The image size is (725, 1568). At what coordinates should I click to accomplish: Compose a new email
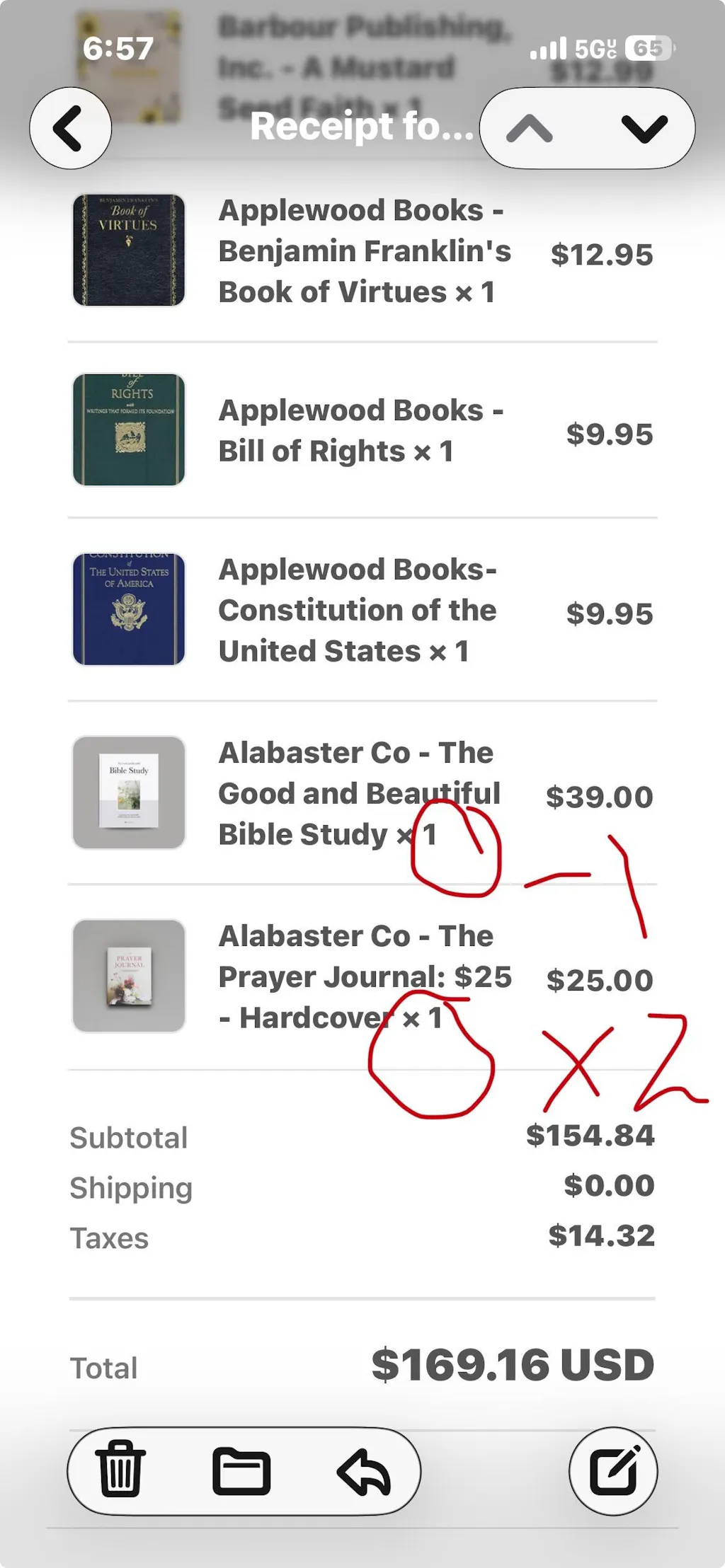614,1471
